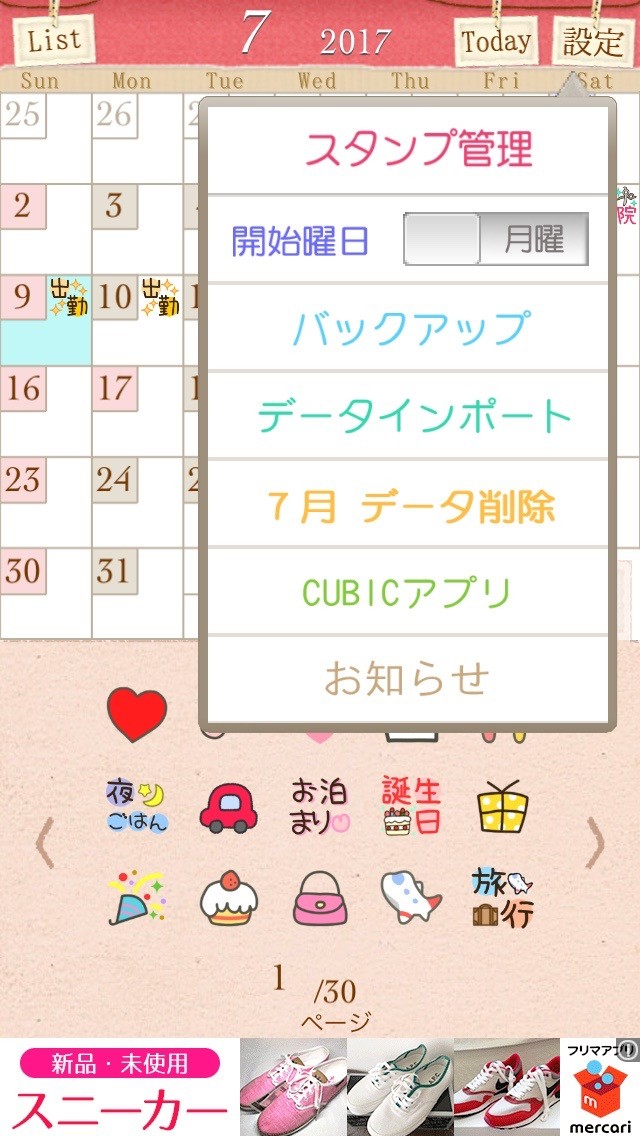Pick the red car stamp
The height and width of the screenshot is (1136, 640).
pyautogui.click(x=228, y=809)
